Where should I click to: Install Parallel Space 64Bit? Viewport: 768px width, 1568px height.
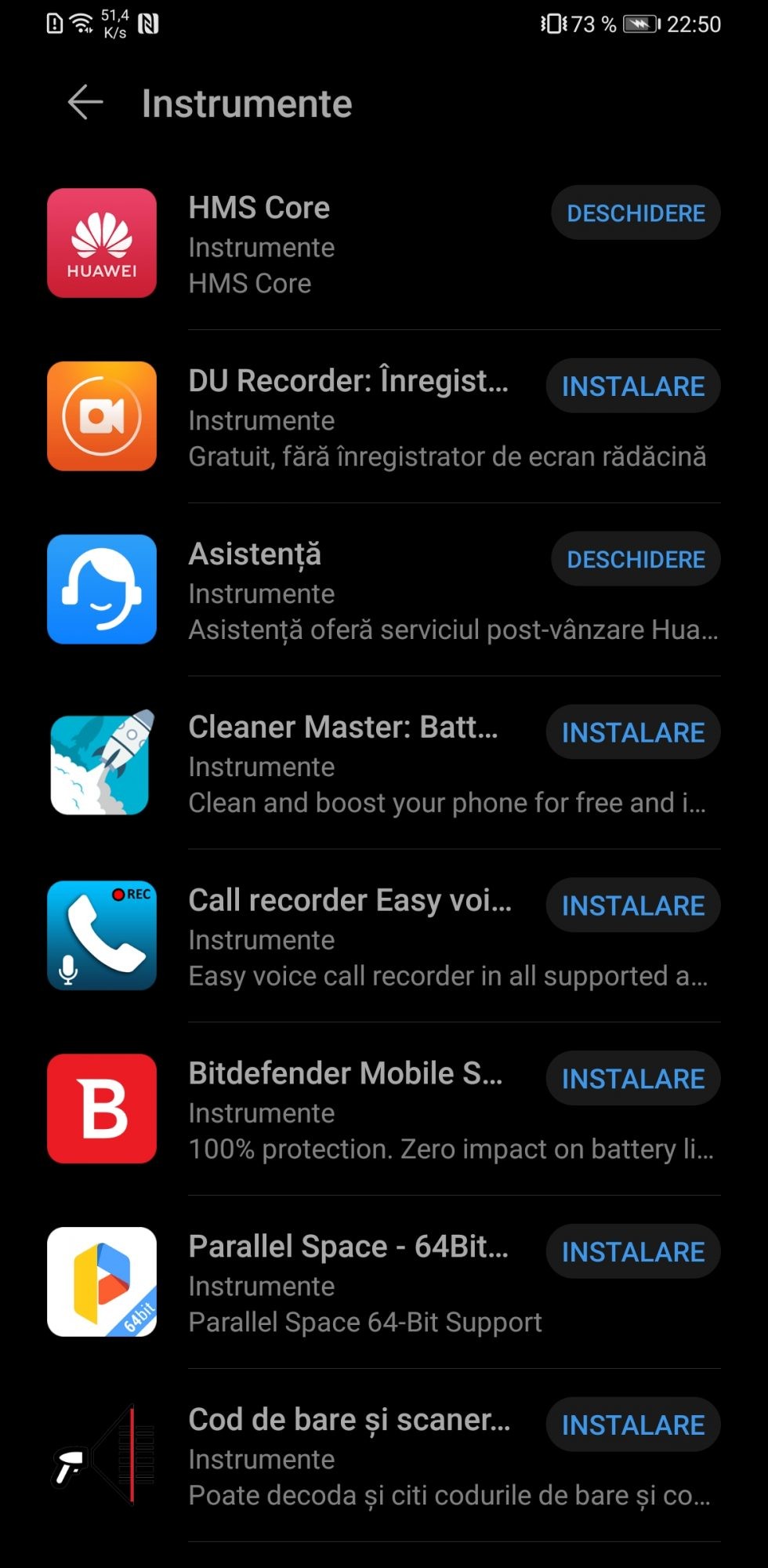point(633,1253)
